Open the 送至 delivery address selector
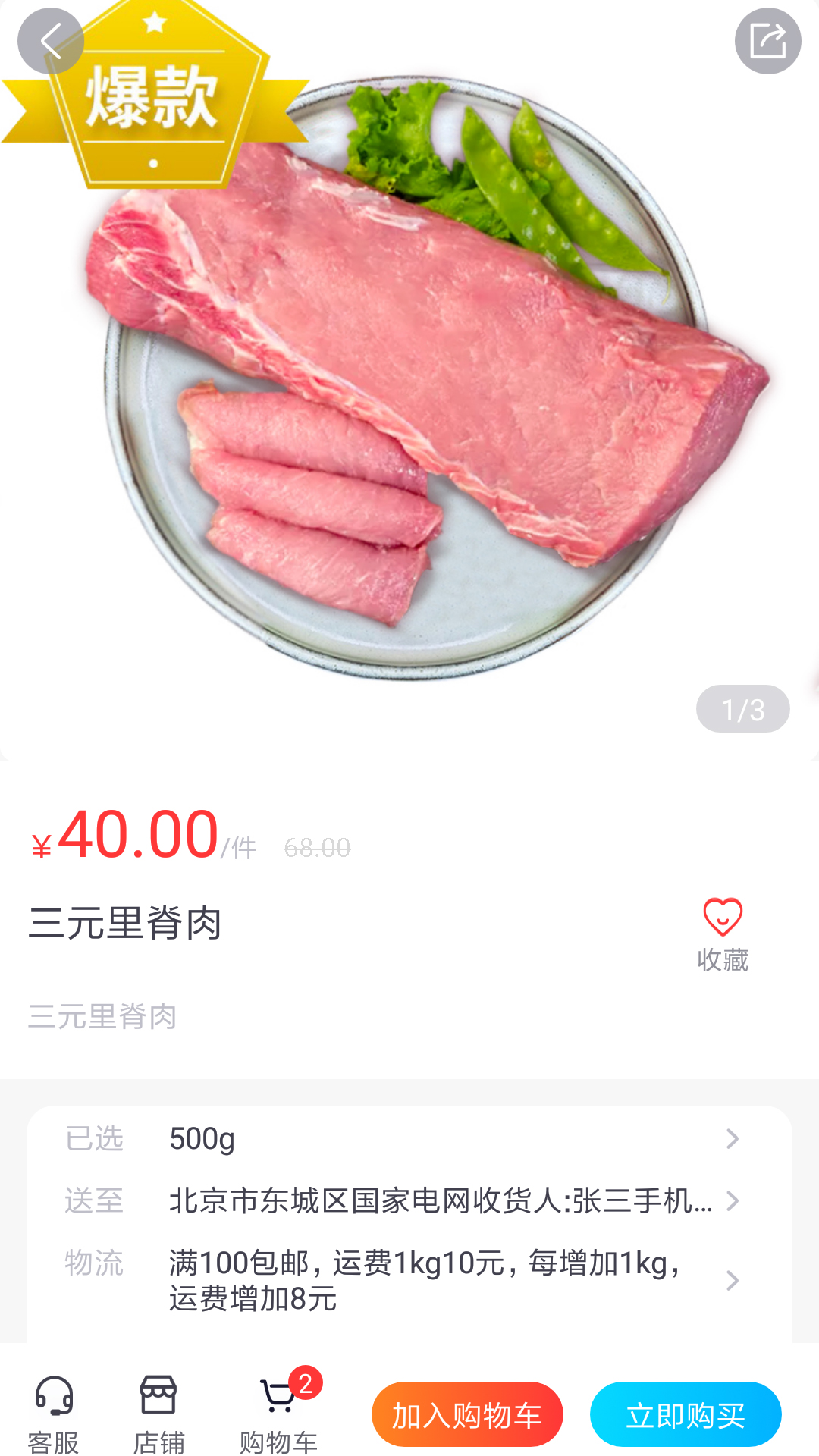 coord(409,1200)
